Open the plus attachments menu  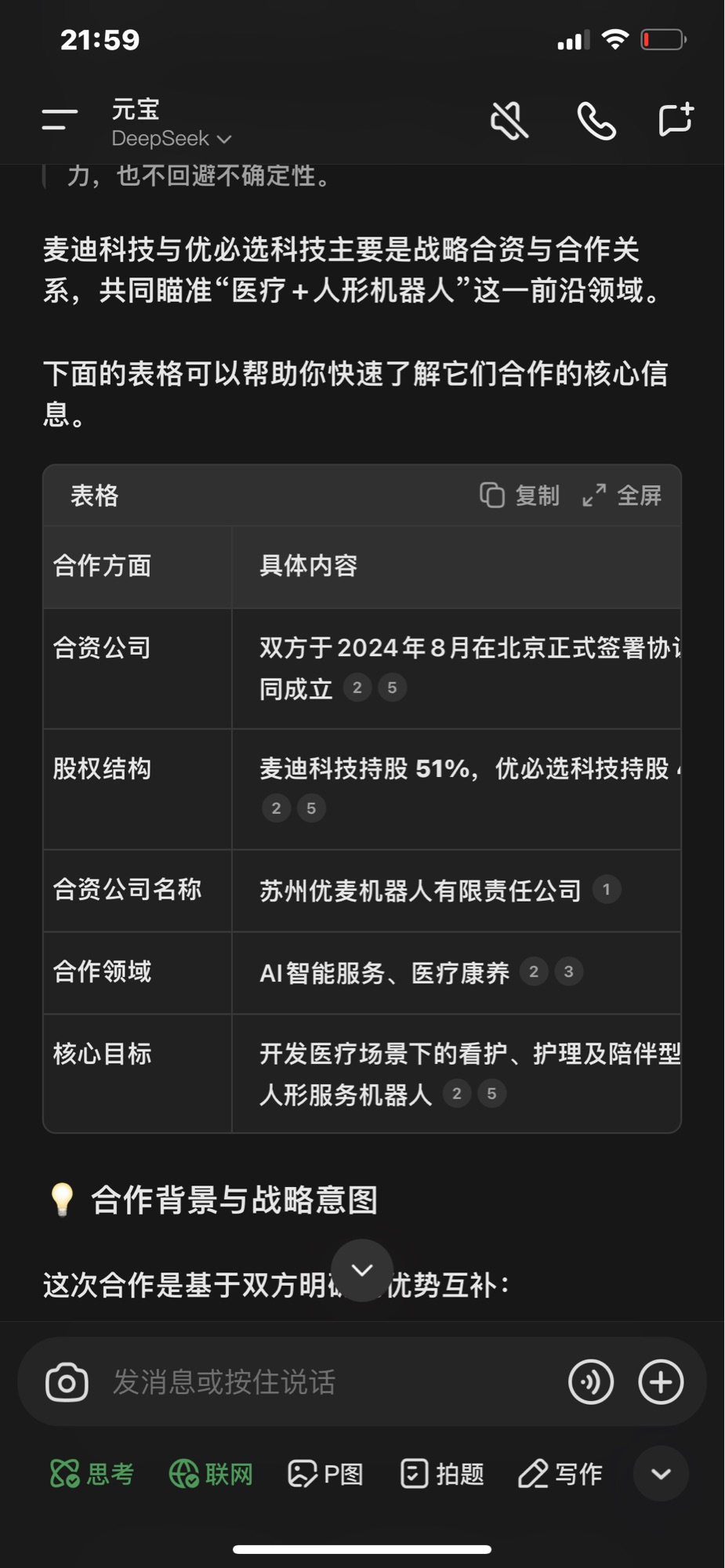pyautogui.click(x=661, y=1382)
